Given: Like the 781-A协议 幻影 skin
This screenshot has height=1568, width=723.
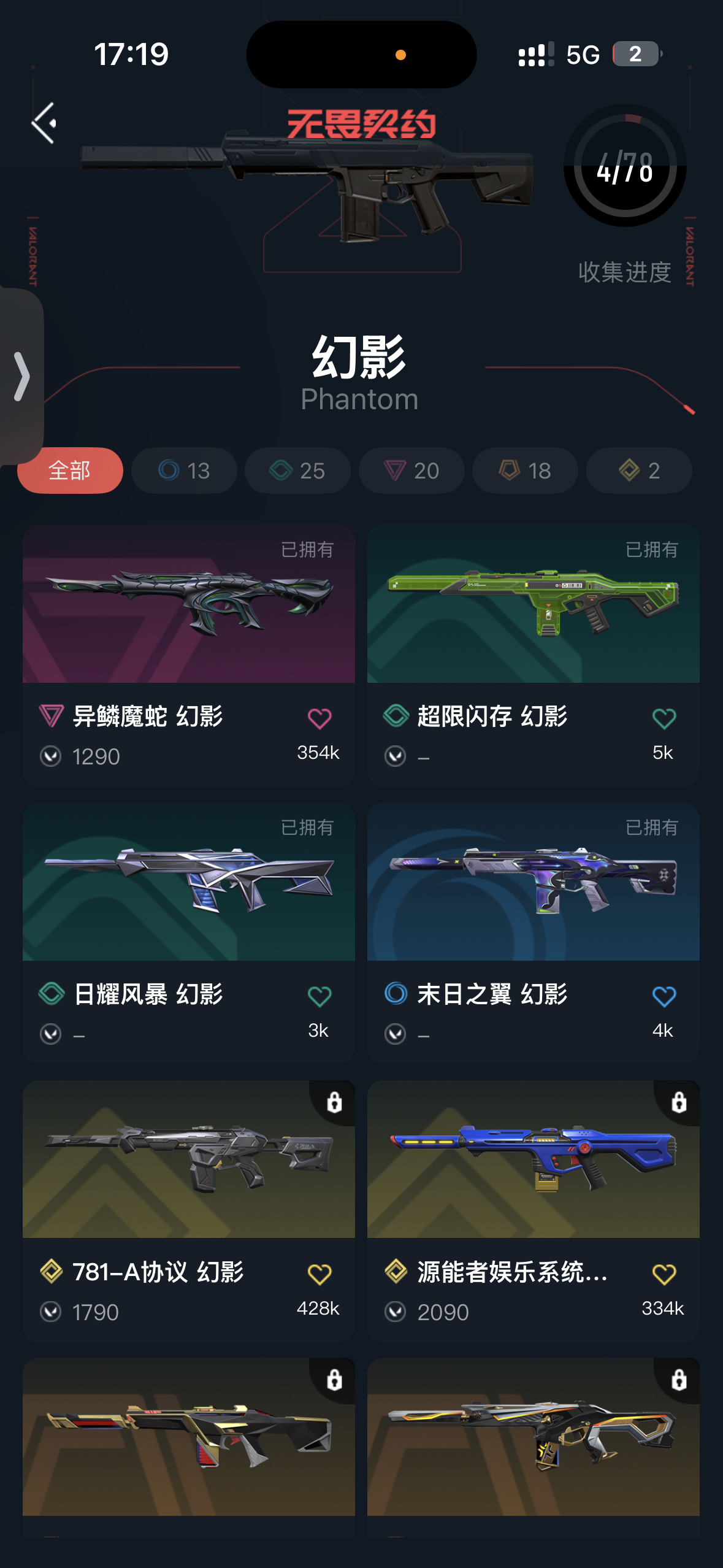Looking at the screenshot, I should [319, 1274].
